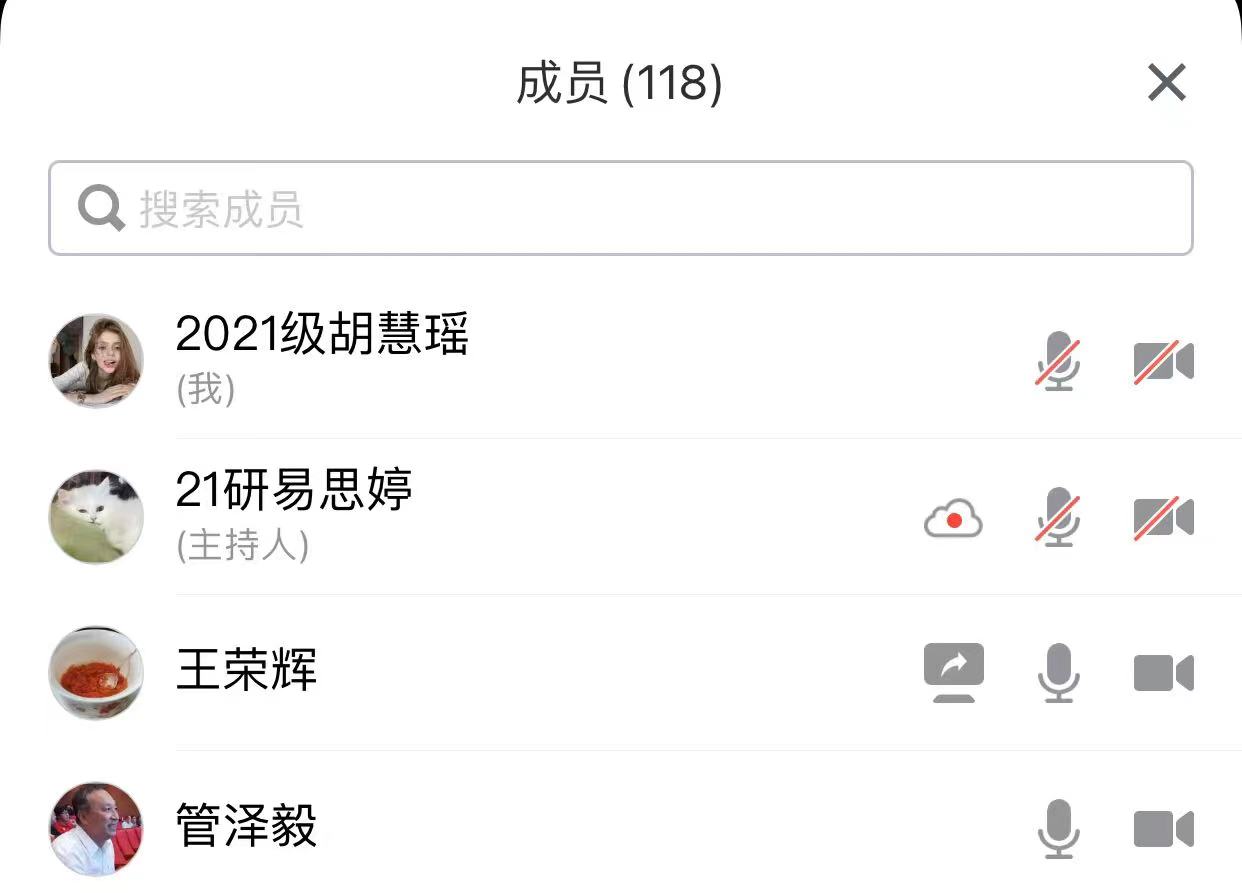Viewport: 1242px width, 893px height.
Task: Focus the 搜索成员 search field
Action: [x=620, y=209]
